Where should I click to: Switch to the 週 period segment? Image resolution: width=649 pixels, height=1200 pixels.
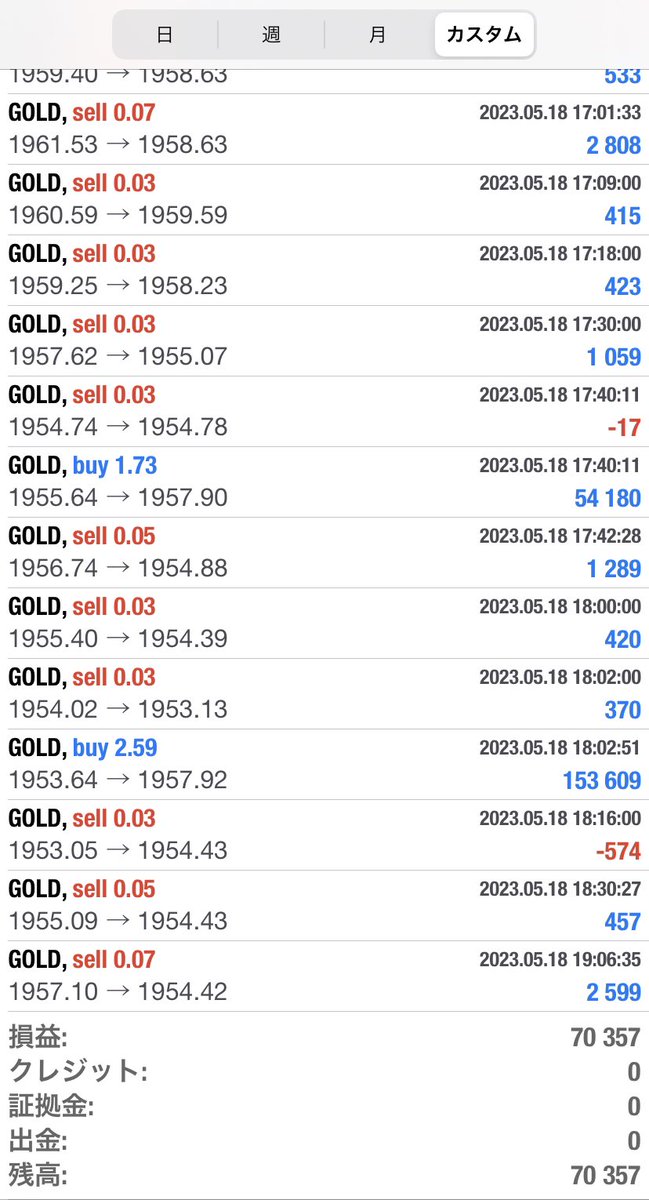click(x=271, y=35)
